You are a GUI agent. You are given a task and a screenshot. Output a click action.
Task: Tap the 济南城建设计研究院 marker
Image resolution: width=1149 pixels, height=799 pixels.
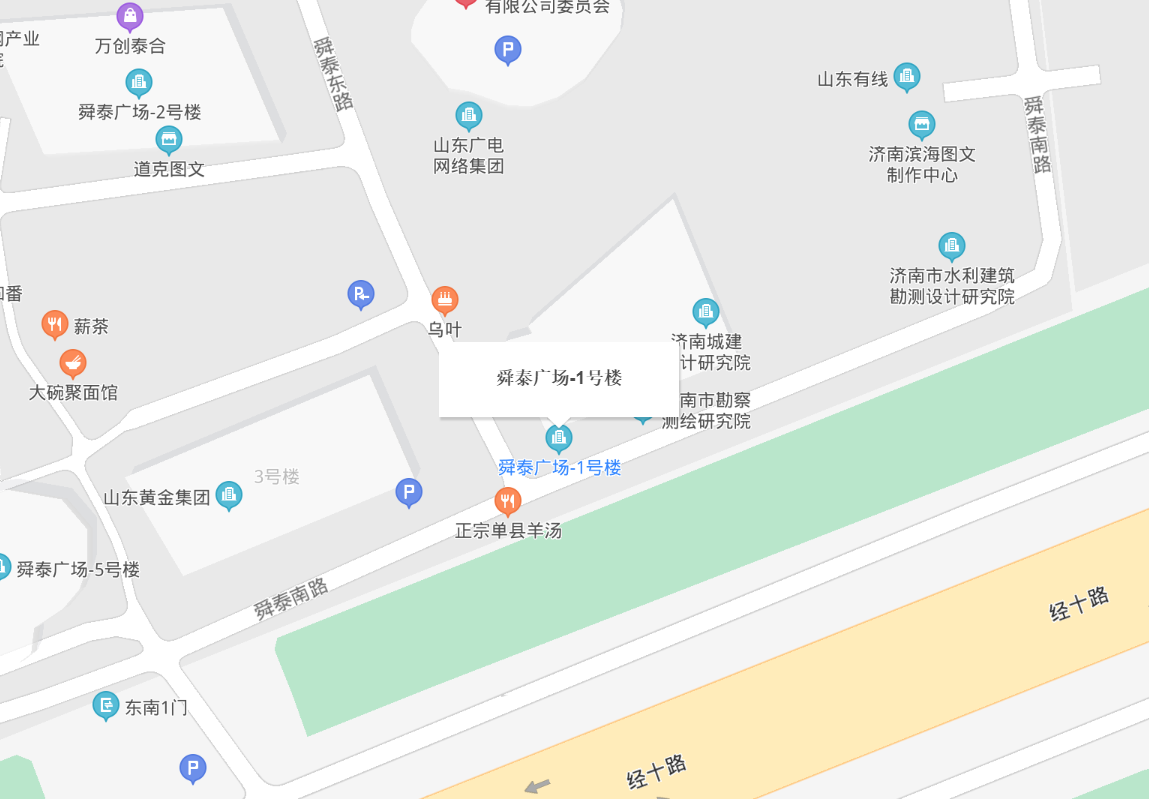pos(706,312)
